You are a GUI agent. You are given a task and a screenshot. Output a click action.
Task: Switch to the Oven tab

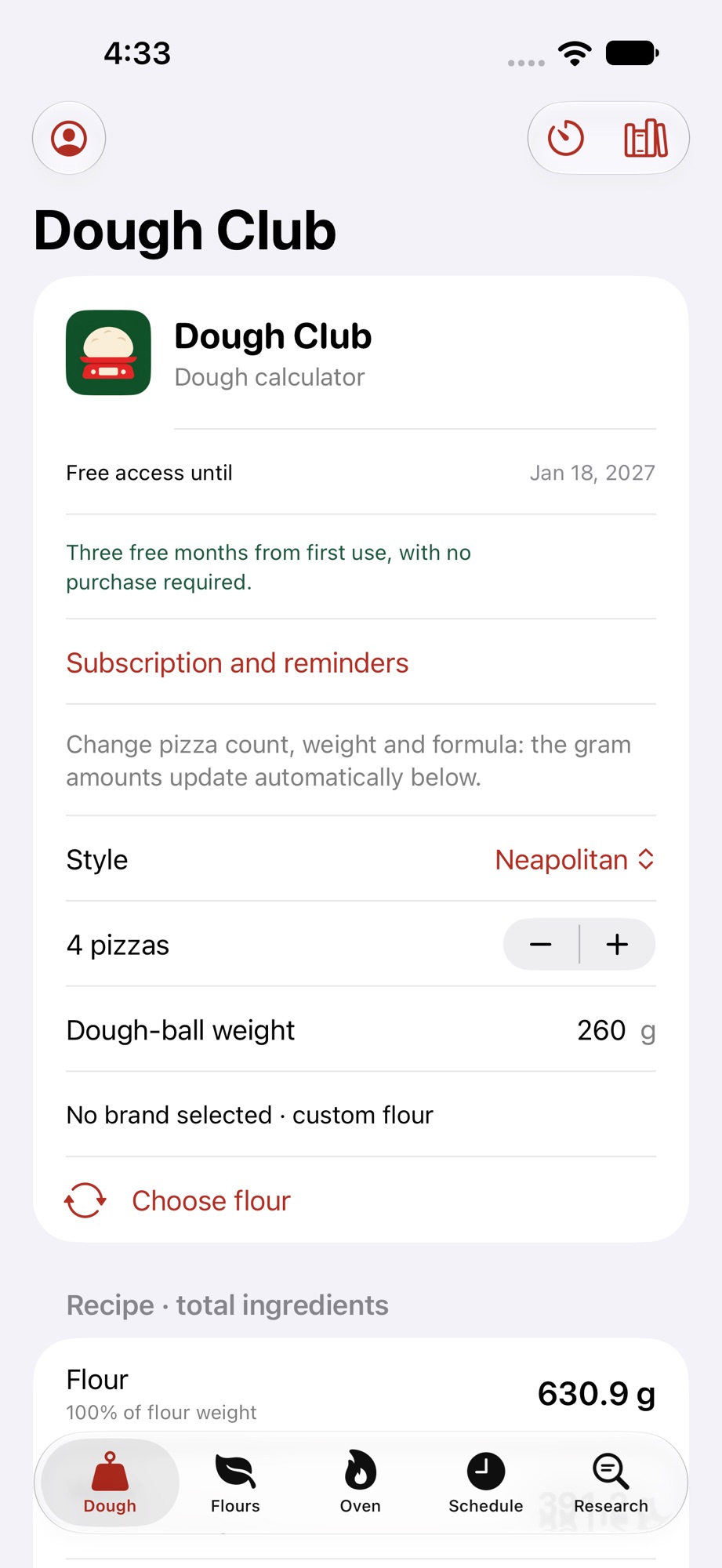(x=361, y=1483)
